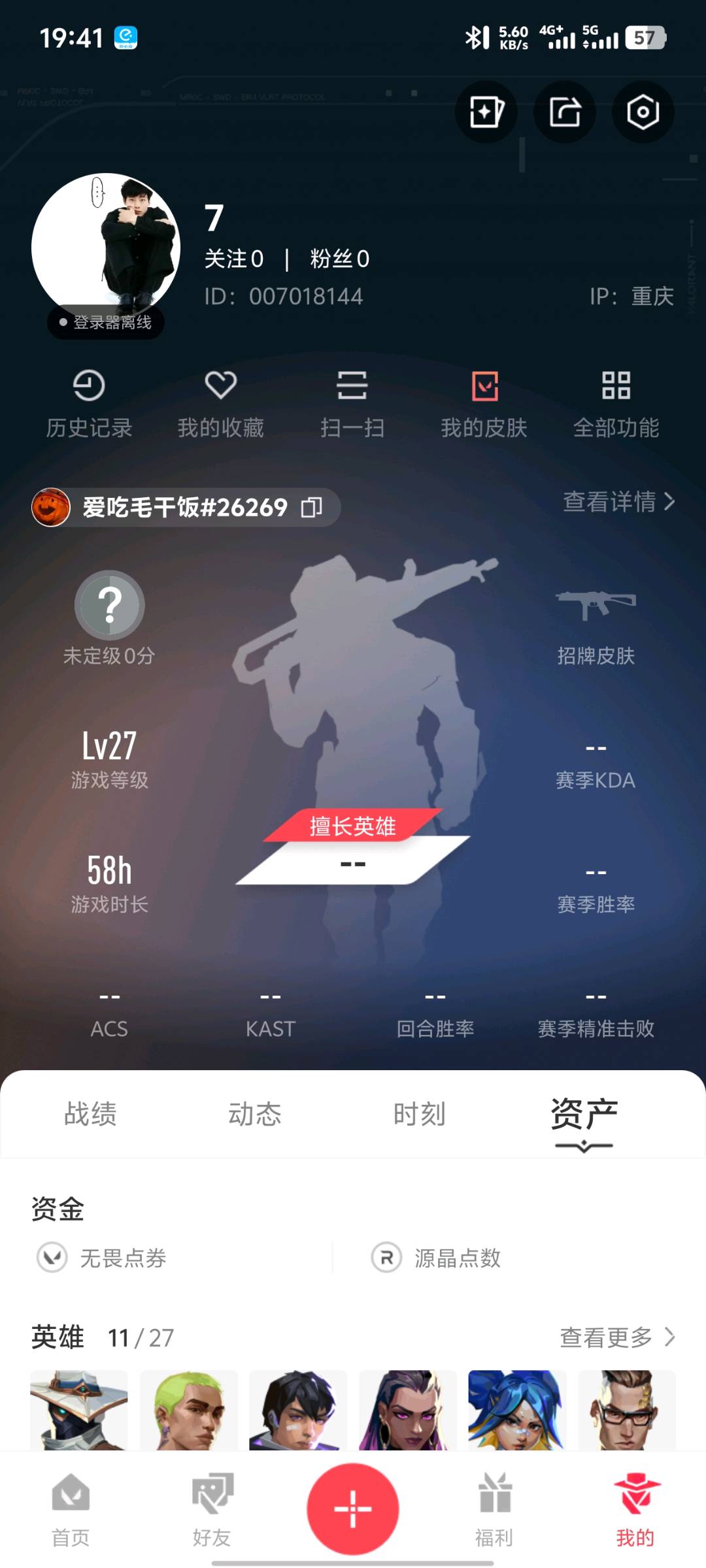Tap 查看详情 to see details
The image size is (706, 1568).
coord(618,502)
